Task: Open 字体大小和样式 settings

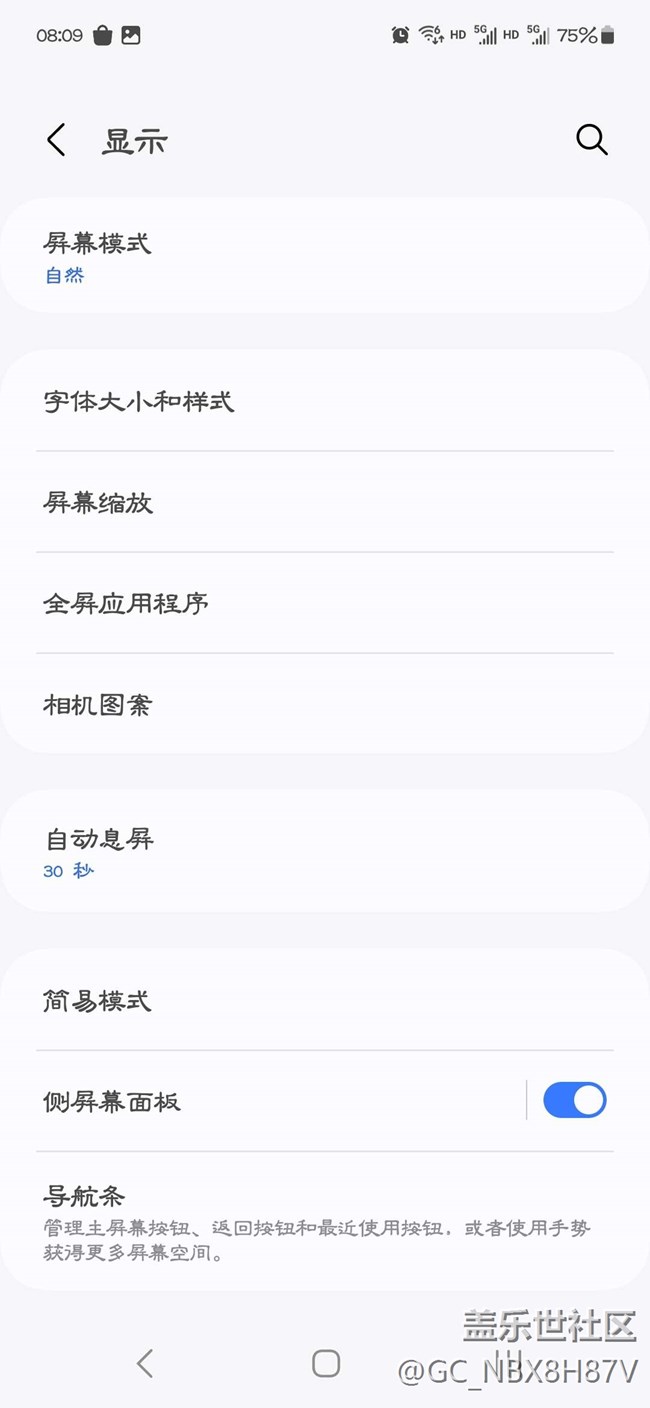Action: pos(324,401)
